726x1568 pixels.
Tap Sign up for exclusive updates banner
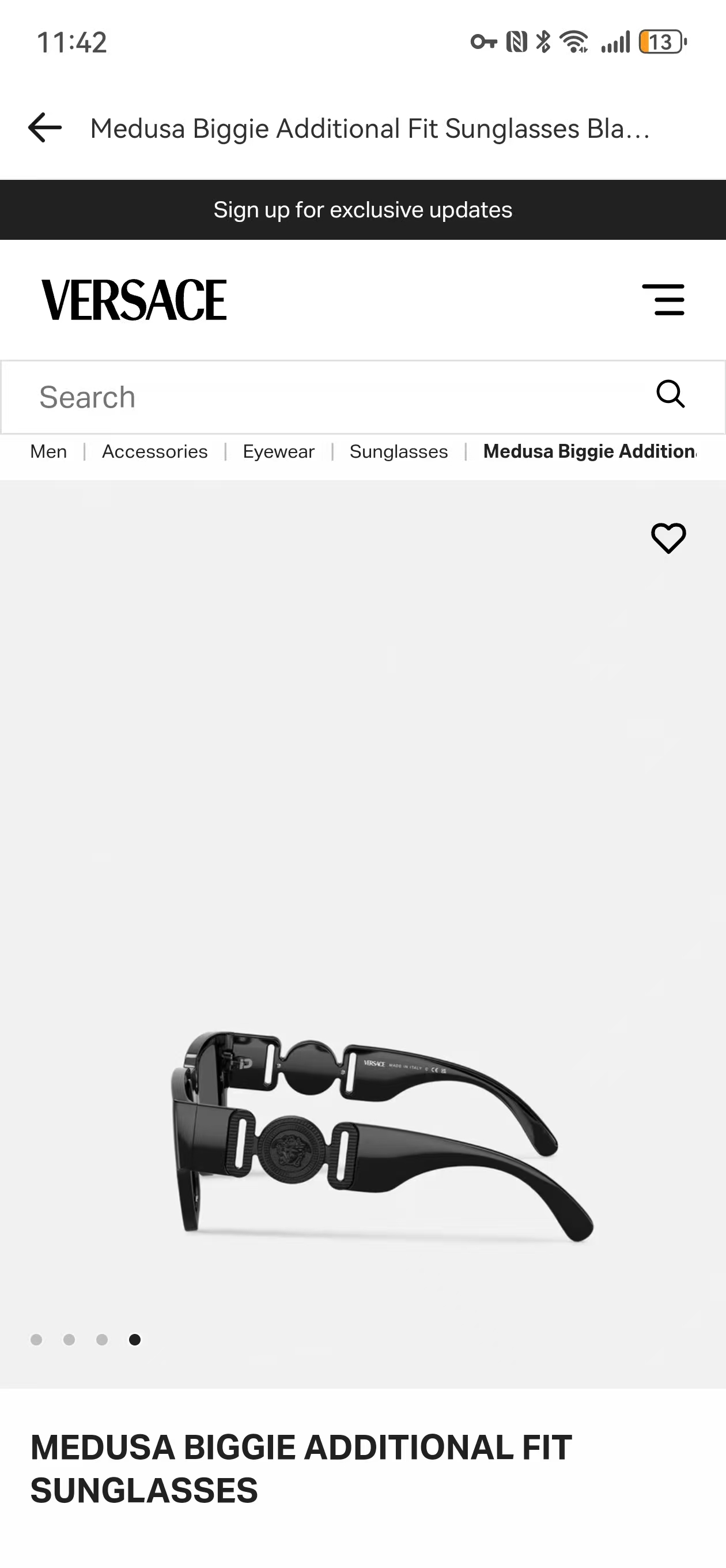[362, 210]
